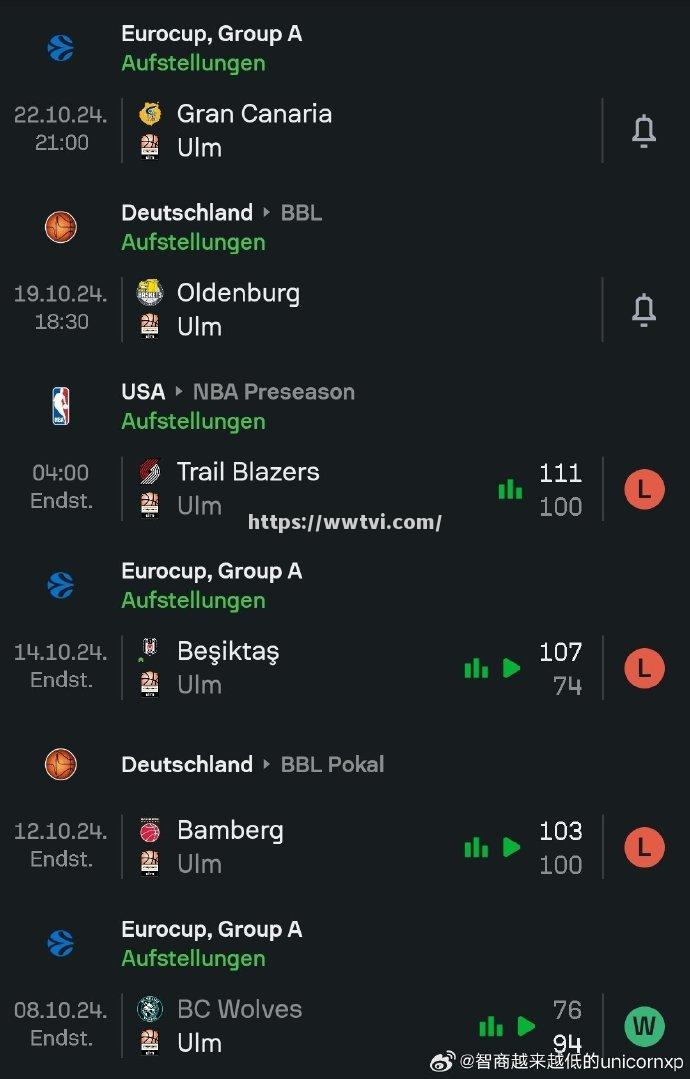Show Aufstellungen for the BBL Oldenburg game
Image resolution: width=690 pixels, height=1079 pixels.
tap(193, 242)
